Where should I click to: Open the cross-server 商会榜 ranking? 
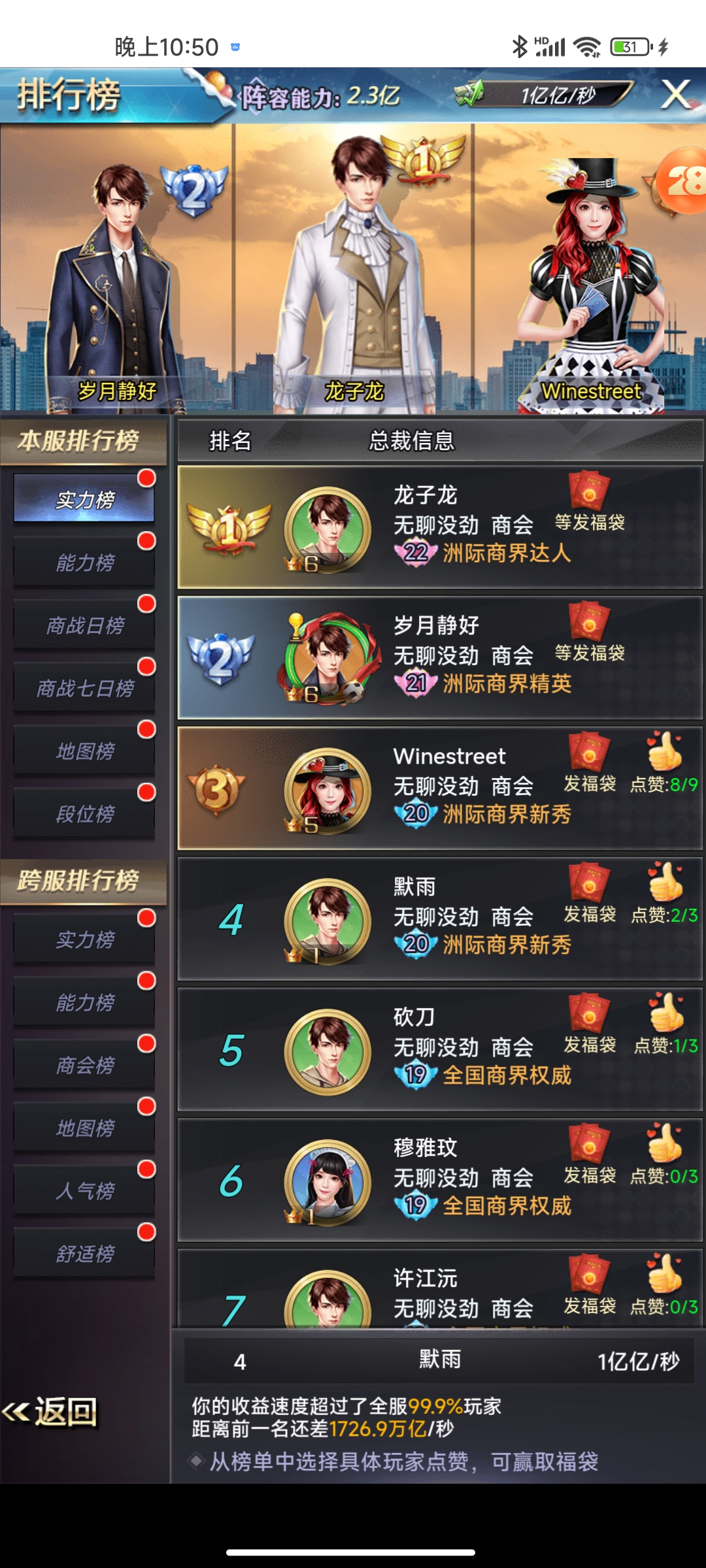(84, 1066)
